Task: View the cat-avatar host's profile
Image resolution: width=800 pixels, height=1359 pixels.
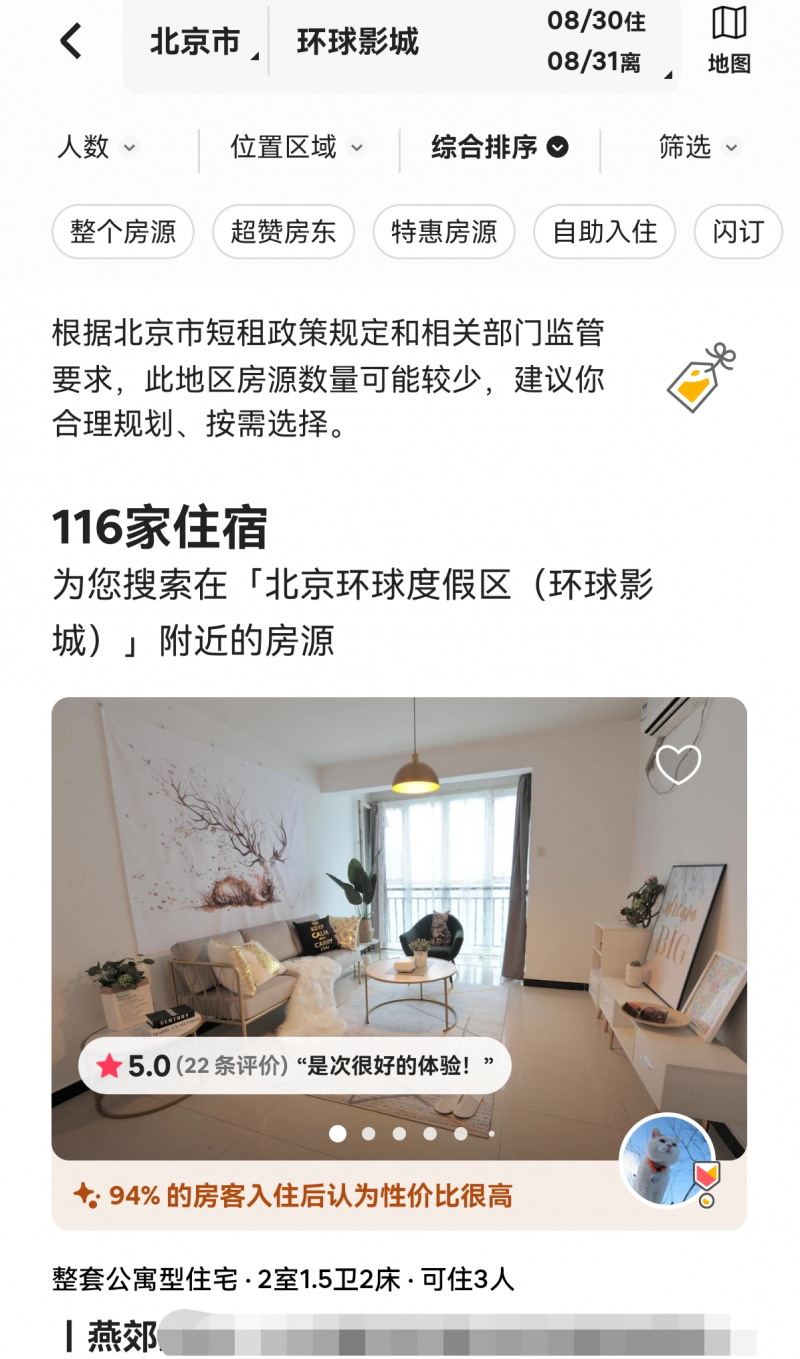Action: click(x=668, y=1160)
